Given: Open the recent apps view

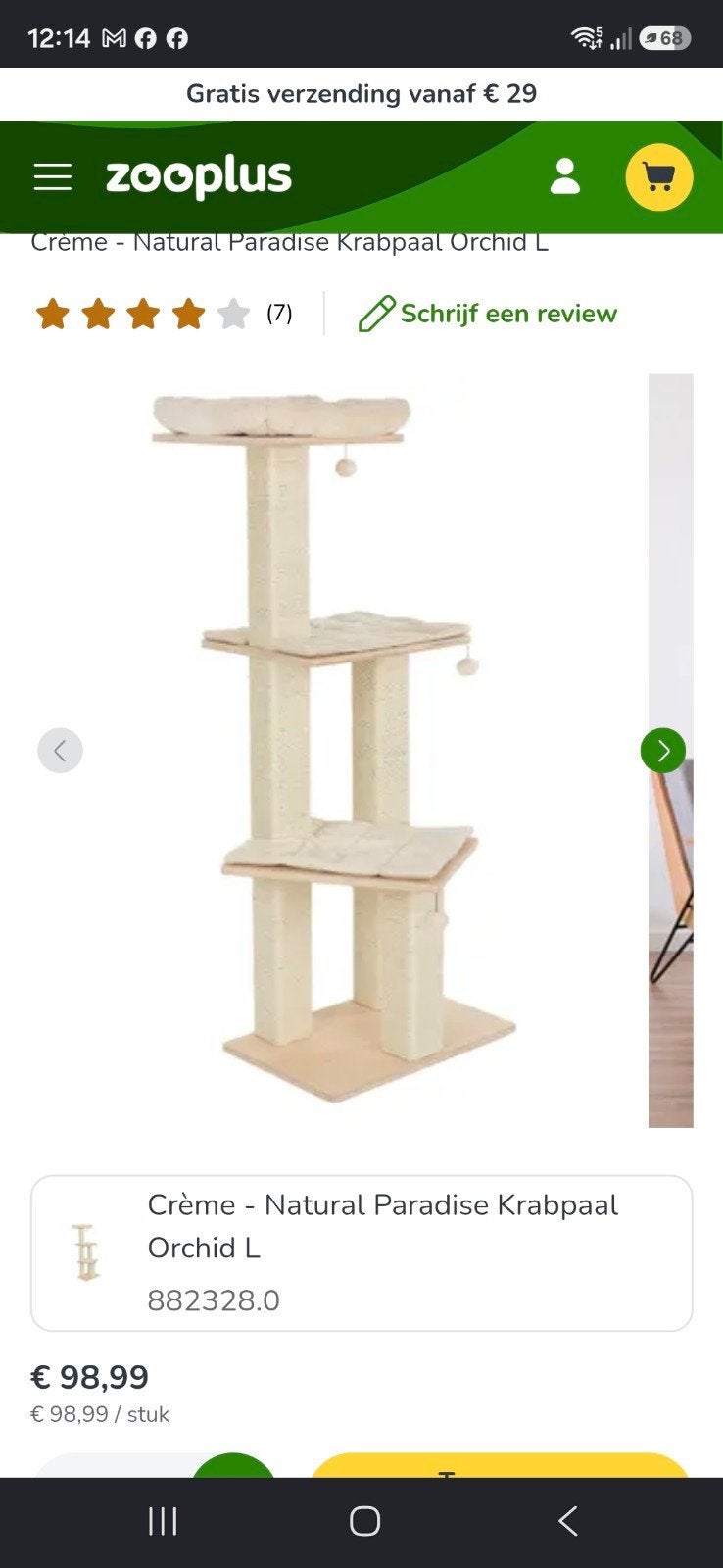Looking at the screenshot, I should click(x=163, y=1521).
